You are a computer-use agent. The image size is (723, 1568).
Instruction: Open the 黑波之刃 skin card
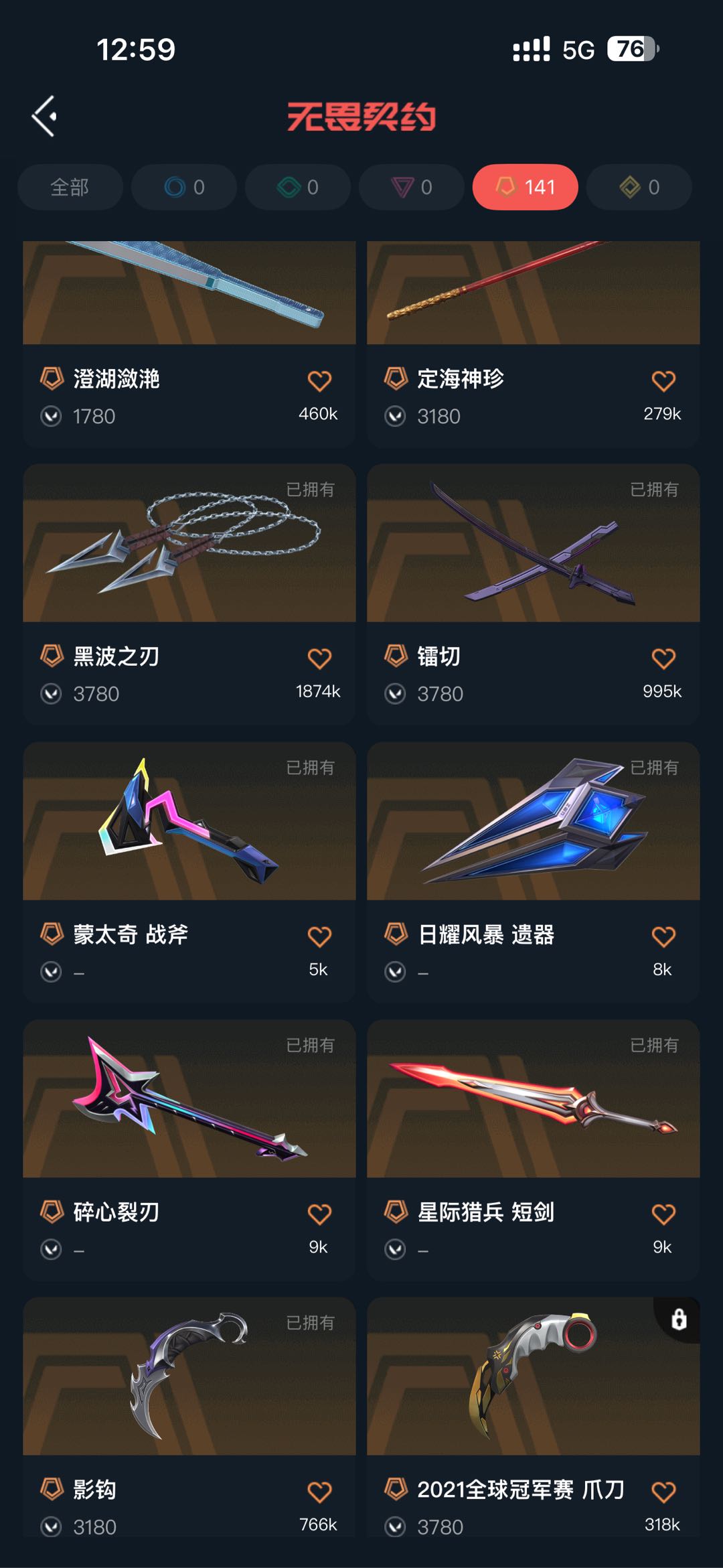coord(189,595)
